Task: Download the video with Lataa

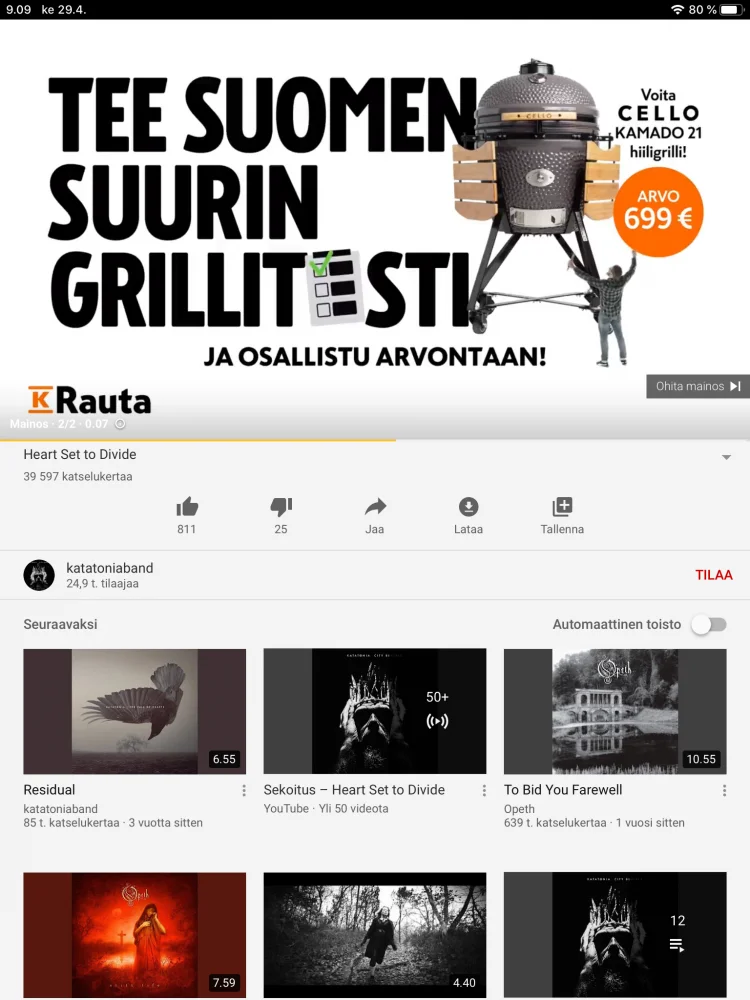Action: pyautogui.click(x=468, y=507)
